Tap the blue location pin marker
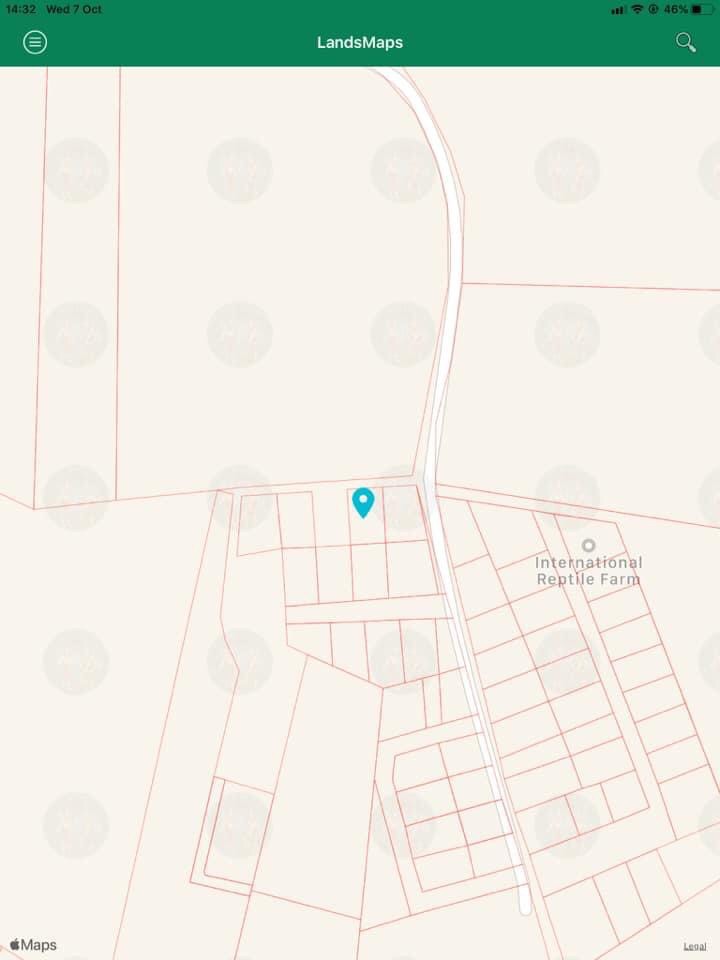Viewport: 720px width, 960px height. (x=363, y=501)
